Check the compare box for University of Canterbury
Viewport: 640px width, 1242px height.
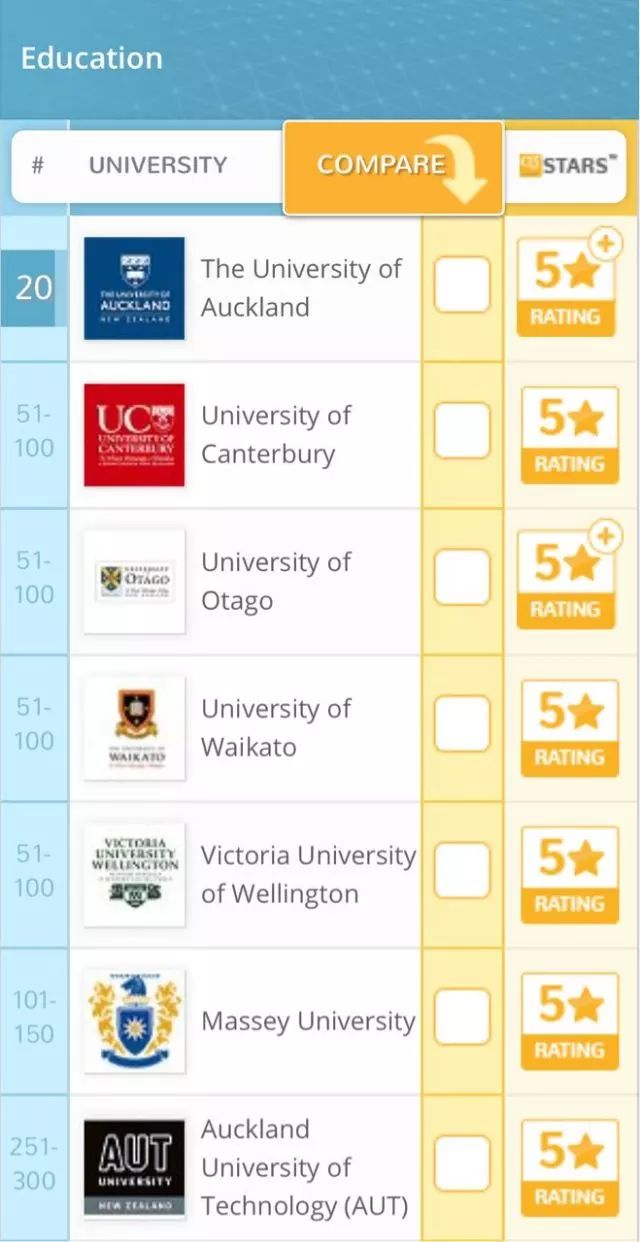click(462, 431)
